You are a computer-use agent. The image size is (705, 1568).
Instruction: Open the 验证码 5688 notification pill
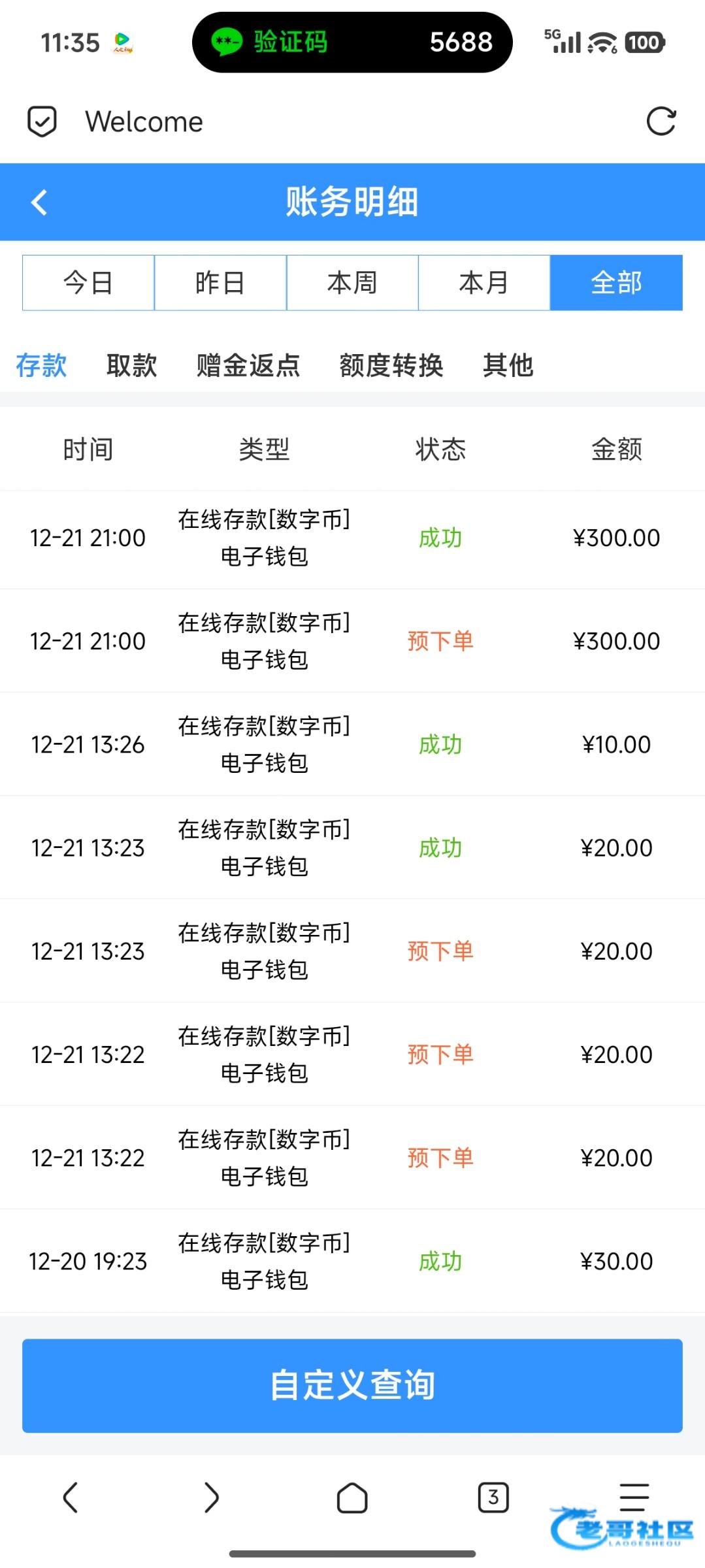point(352,42)
